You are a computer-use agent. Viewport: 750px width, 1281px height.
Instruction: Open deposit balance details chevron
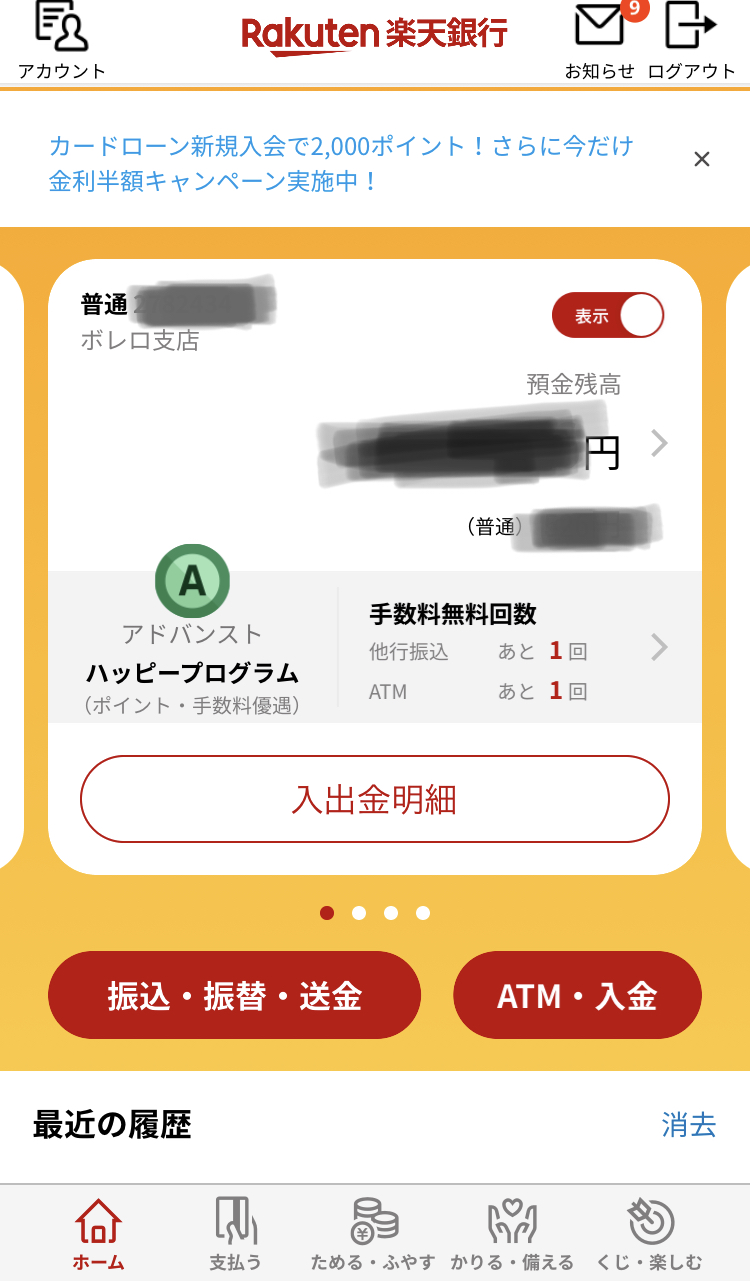pos(659,443)
